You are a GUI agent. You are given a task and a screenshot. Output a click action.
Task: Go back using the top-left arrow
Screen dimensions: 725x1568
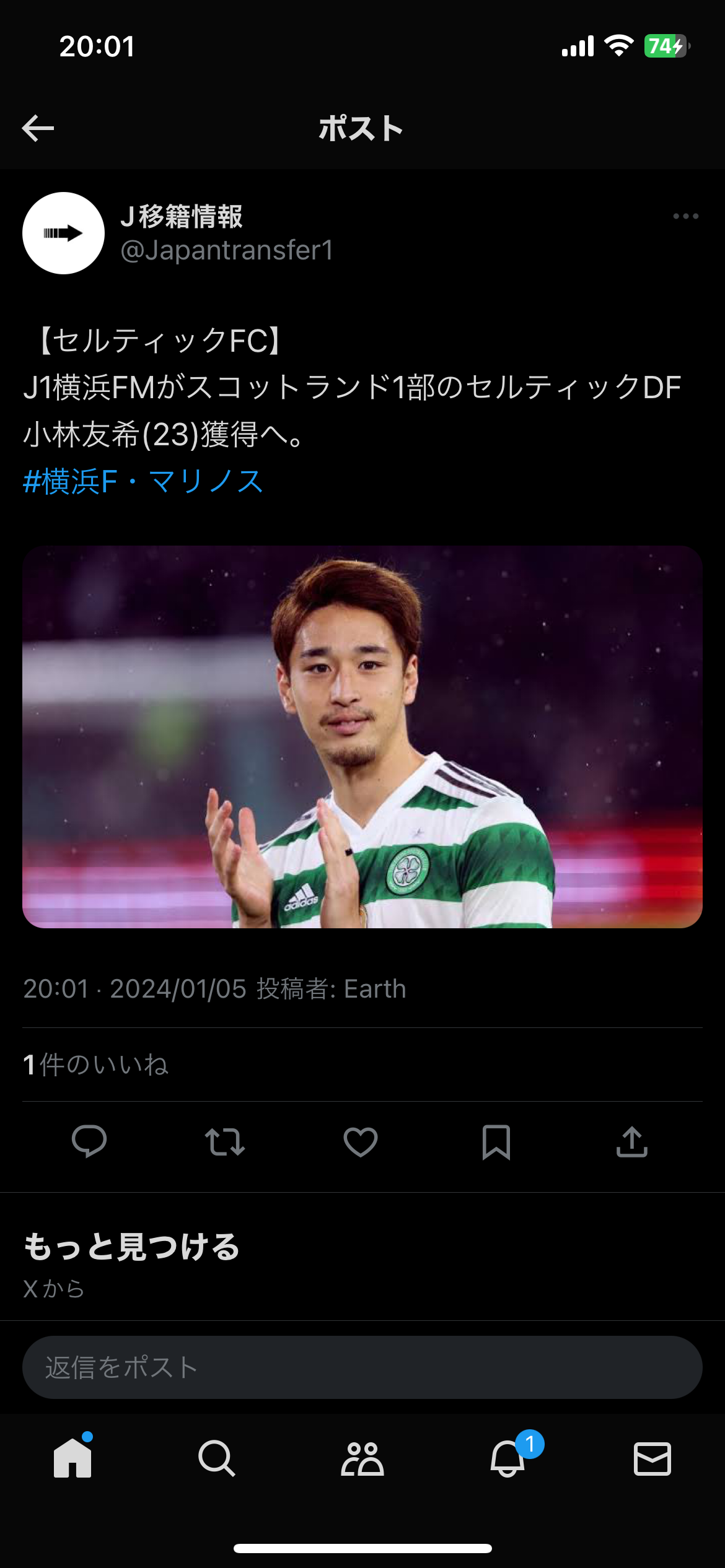pos(38,128)
